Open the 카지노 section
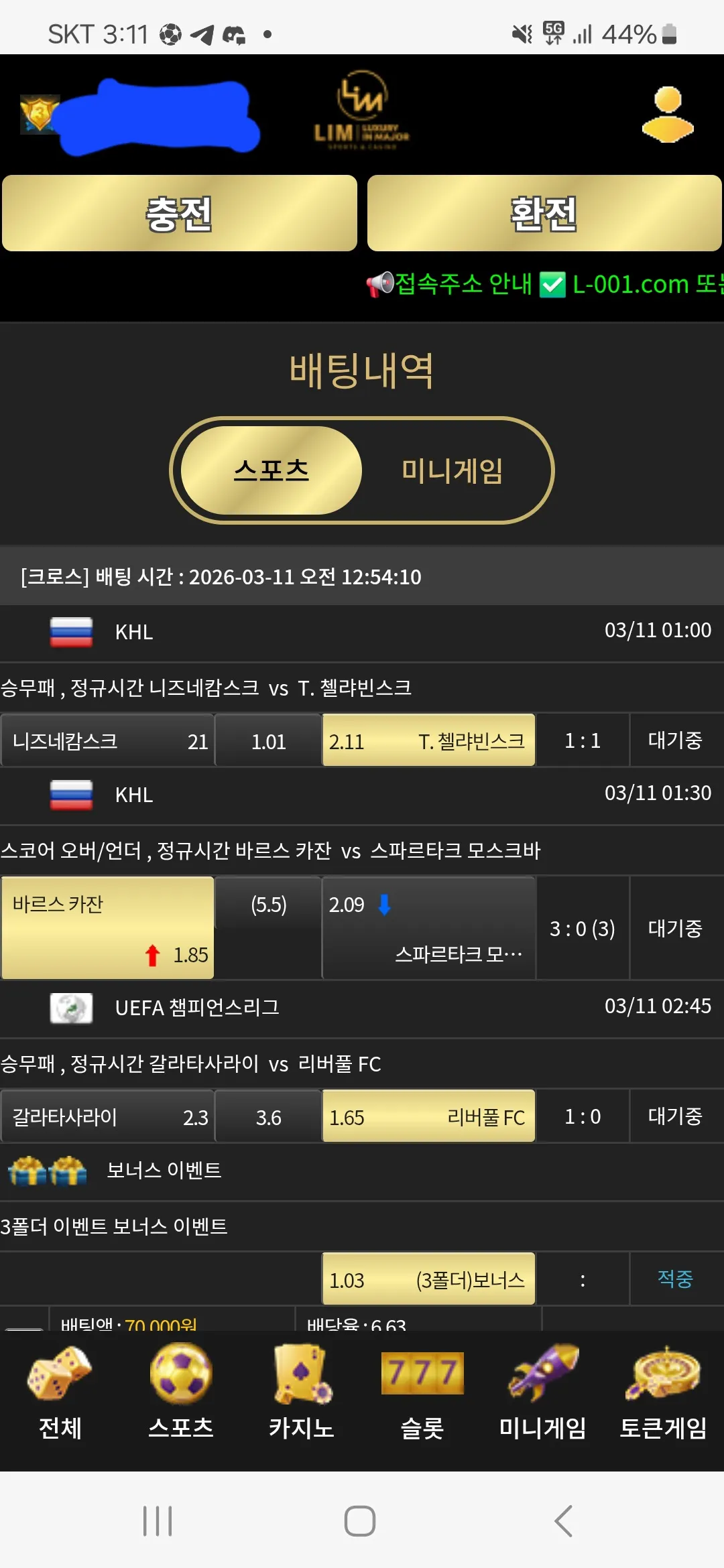 302,1392
